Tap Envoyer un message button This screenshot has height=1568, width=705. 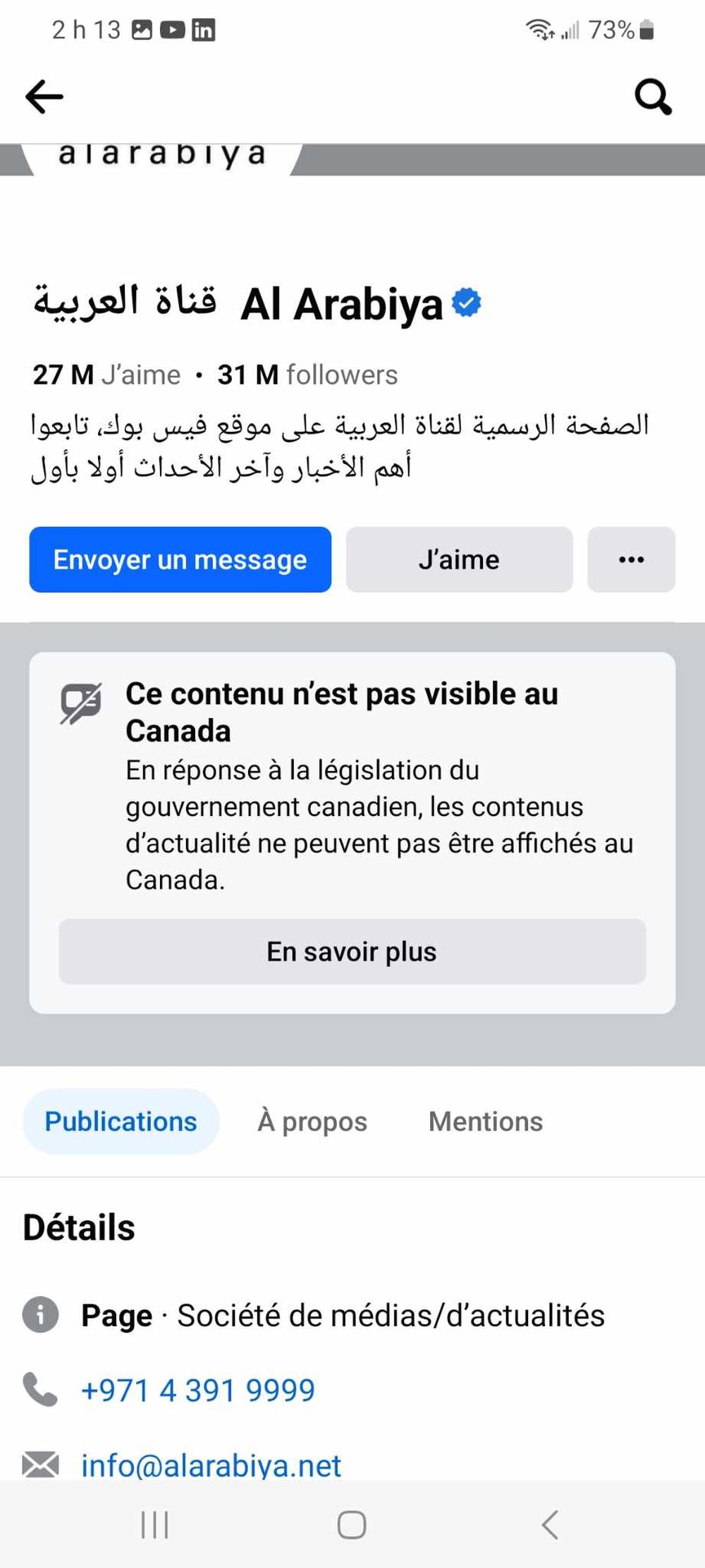click(180, 559)
